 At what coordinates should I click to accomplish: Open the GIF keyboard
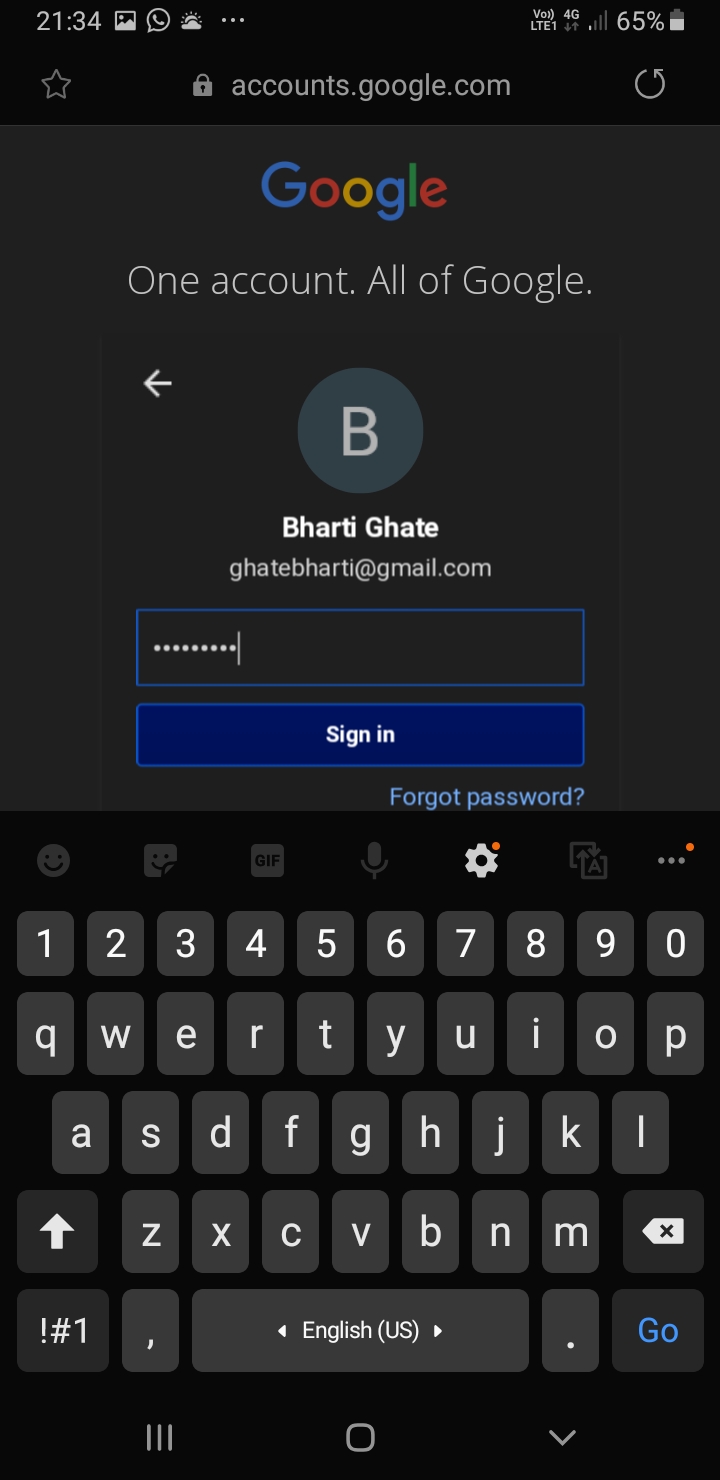pyautogui.click(x=267, y=860)
